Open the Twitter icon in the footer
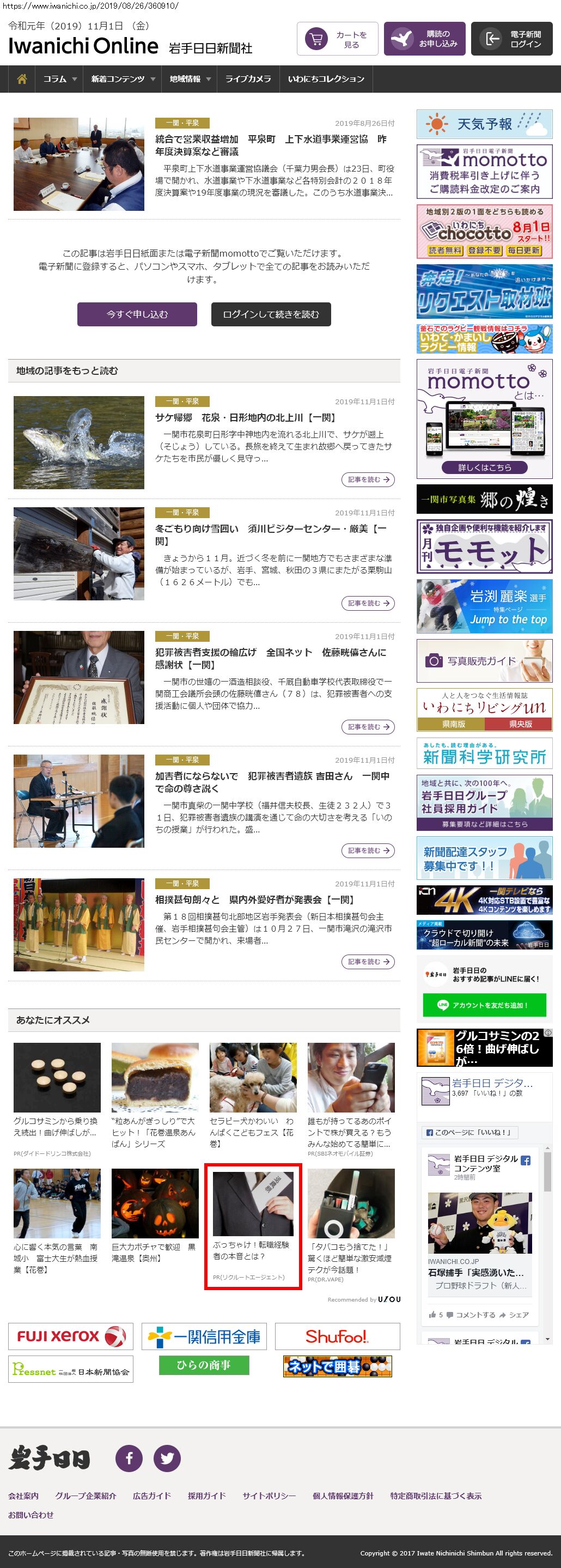Viewport: 561px width, 1568px height. pos(167,1458)
